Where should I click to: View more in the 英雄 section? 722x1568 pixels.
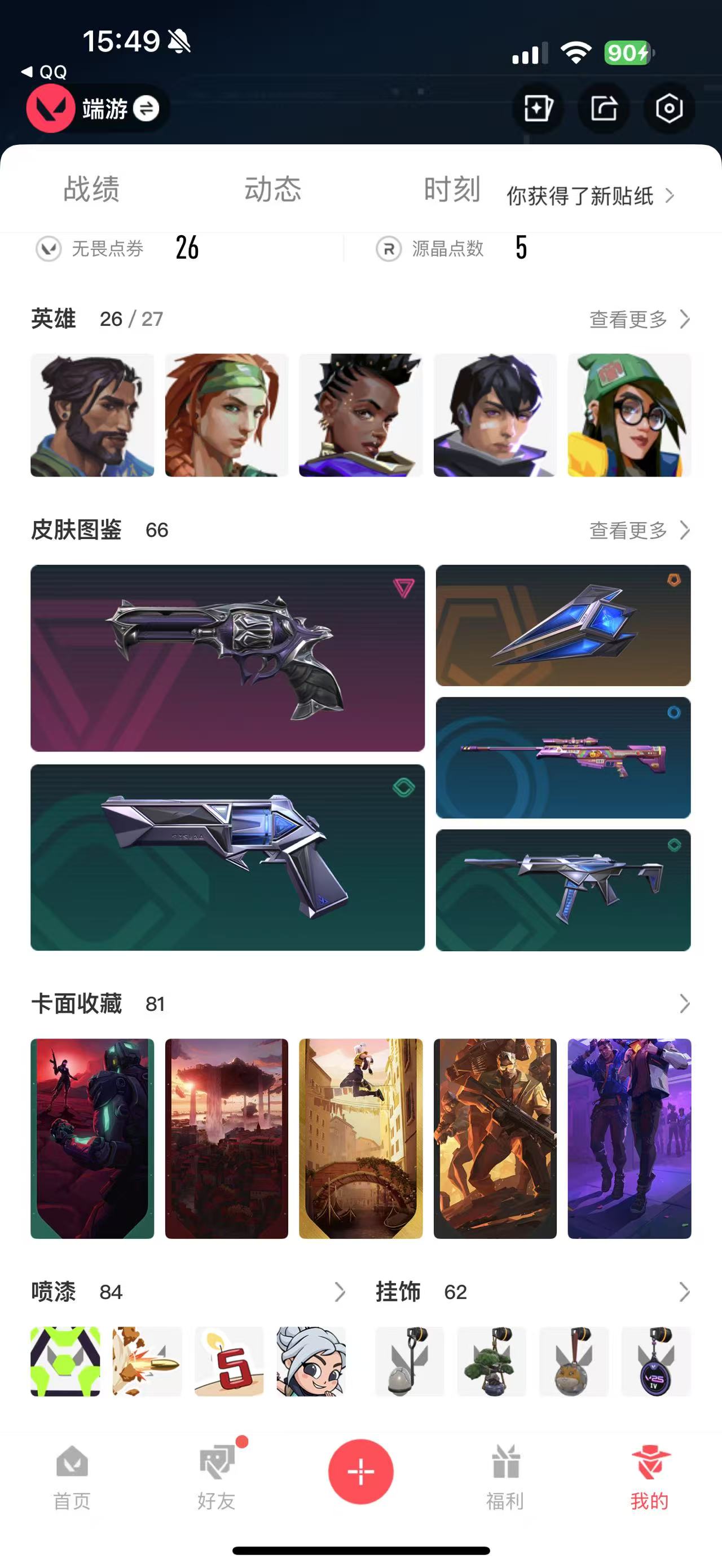coord(639,319)
